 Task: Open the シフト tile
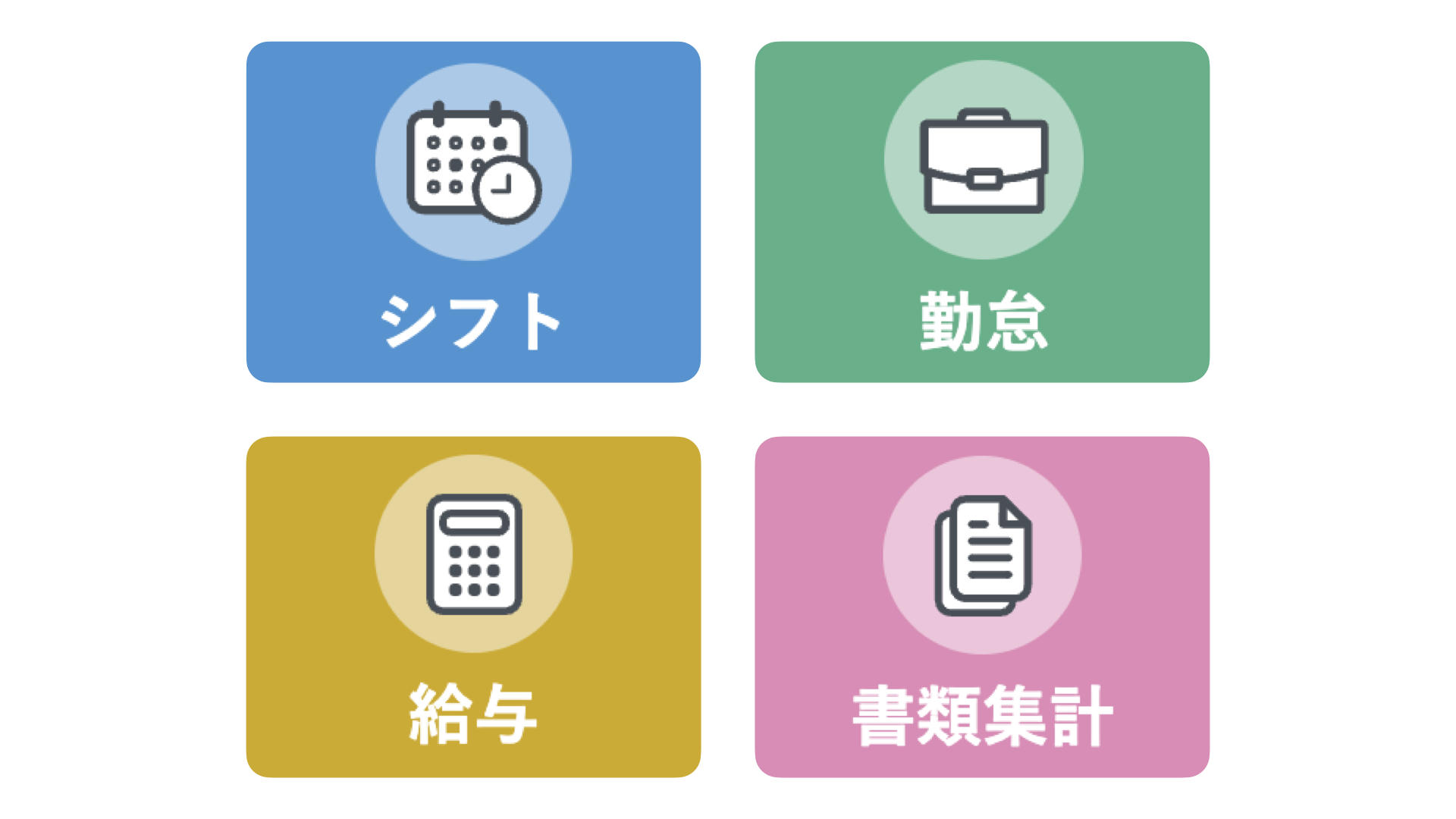click(473, 212)
